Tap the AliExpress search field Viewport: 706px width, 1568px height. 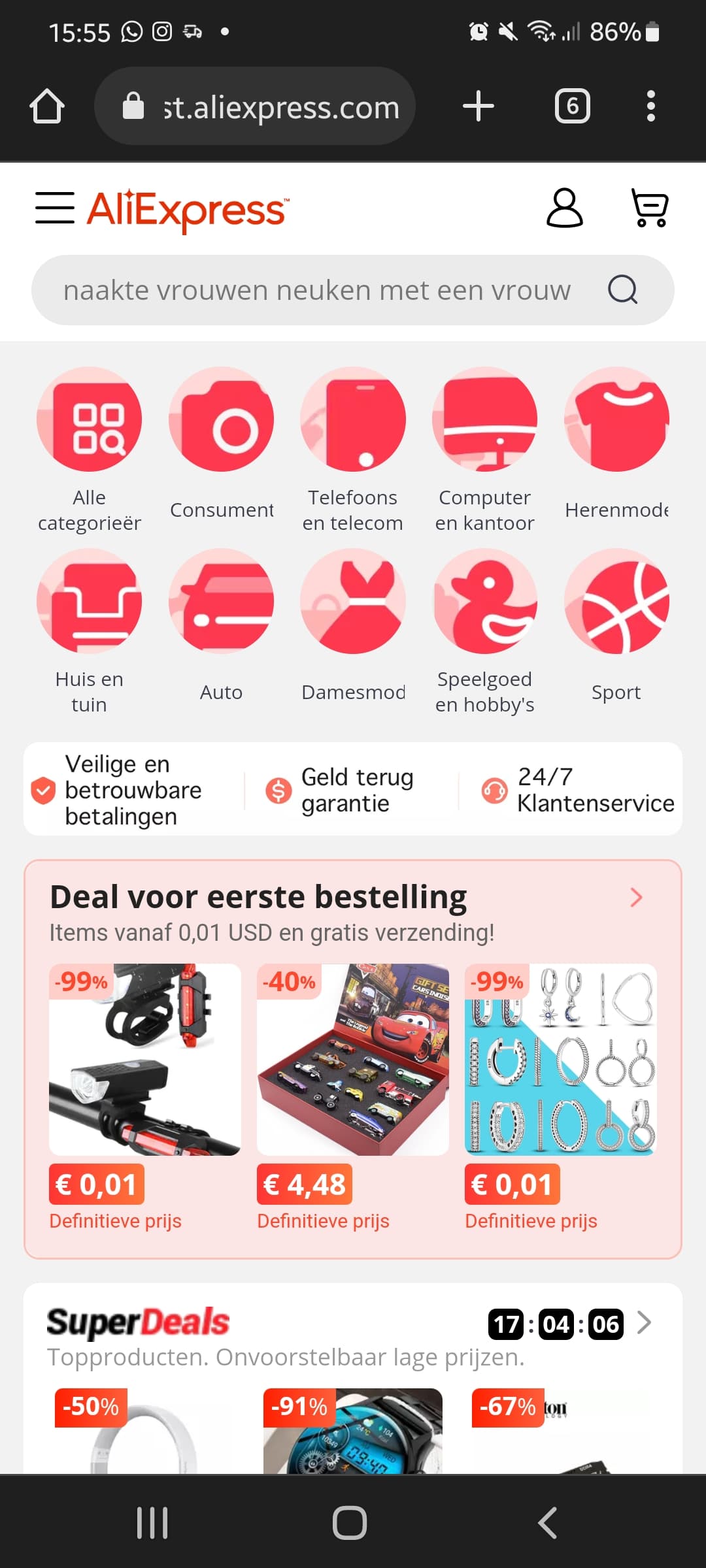pyautogui.click(x=353, y=290)
